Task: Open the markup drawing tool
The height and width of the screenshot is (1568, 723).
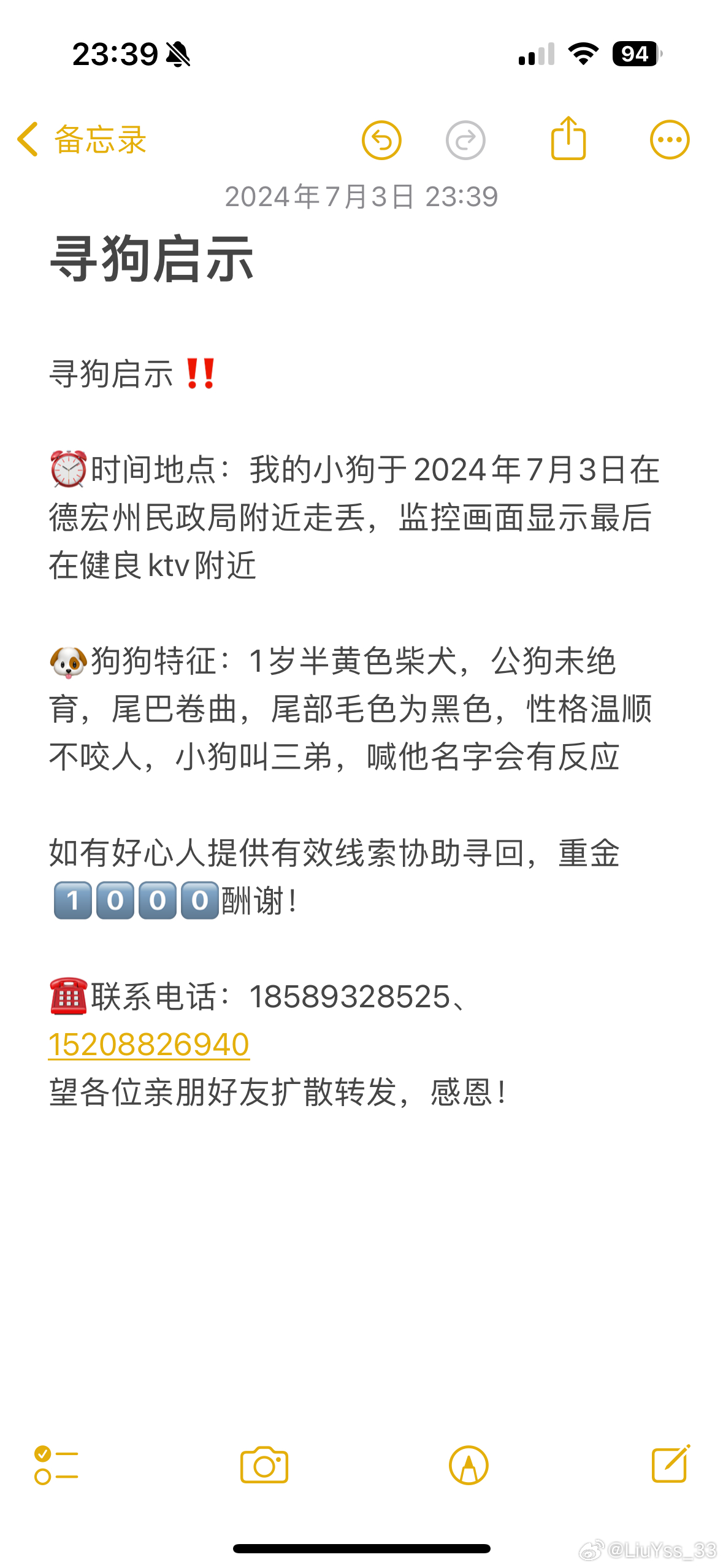Action: pos(469,1465)
